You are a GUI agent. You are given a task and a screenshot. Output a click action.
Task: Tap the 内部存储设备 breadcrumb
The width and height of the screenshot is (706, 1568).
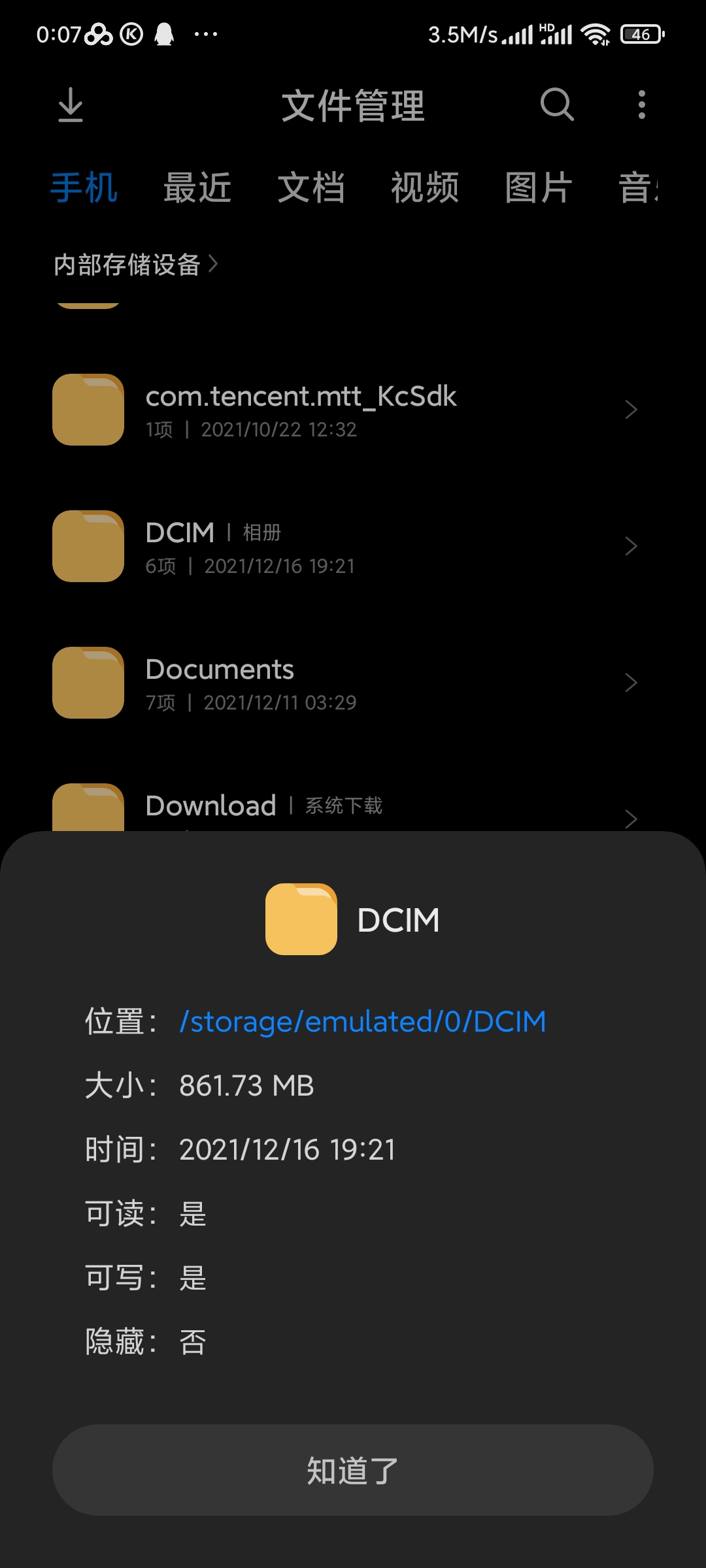coord(127,265)
